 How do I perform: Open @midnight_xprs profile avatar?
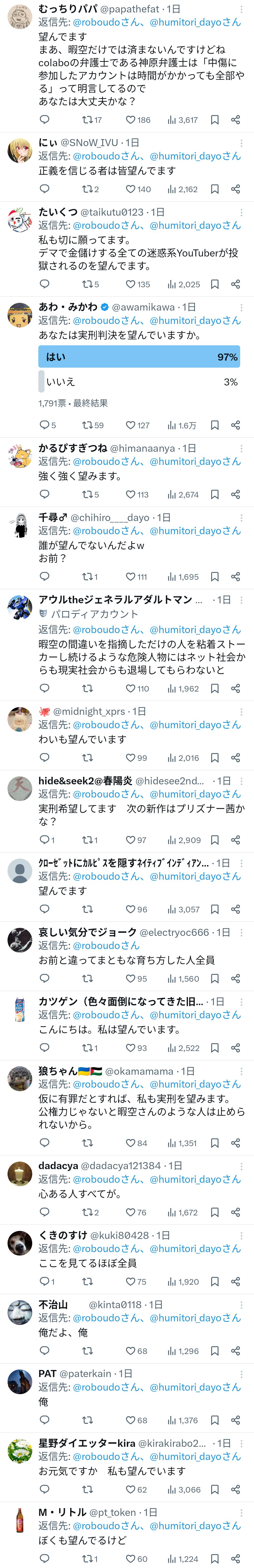point(20,720)
